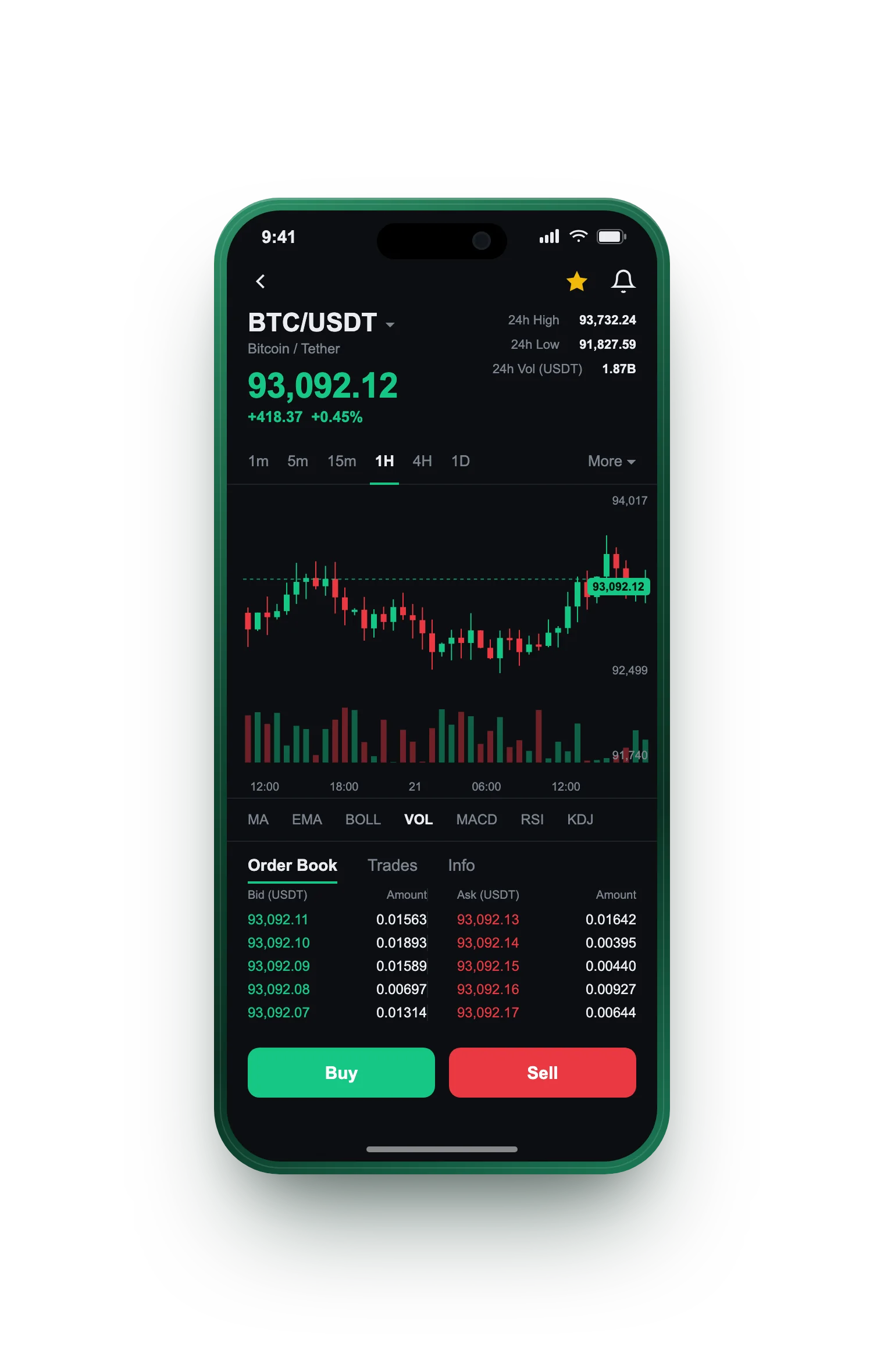
Task: Show the BOLL indicator
Action: click(363, 819)
